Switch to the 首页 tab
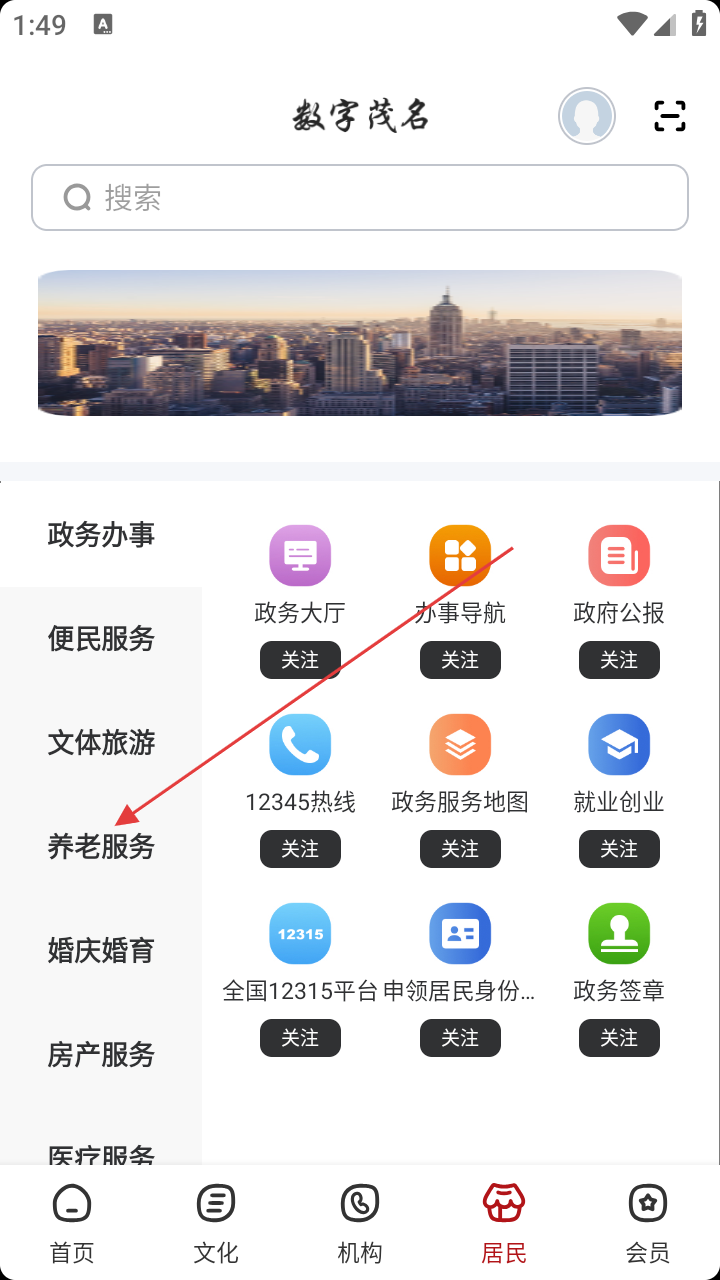This screenshot has width=720, height=1280. pyautogui.click(x=72, y=1223)
